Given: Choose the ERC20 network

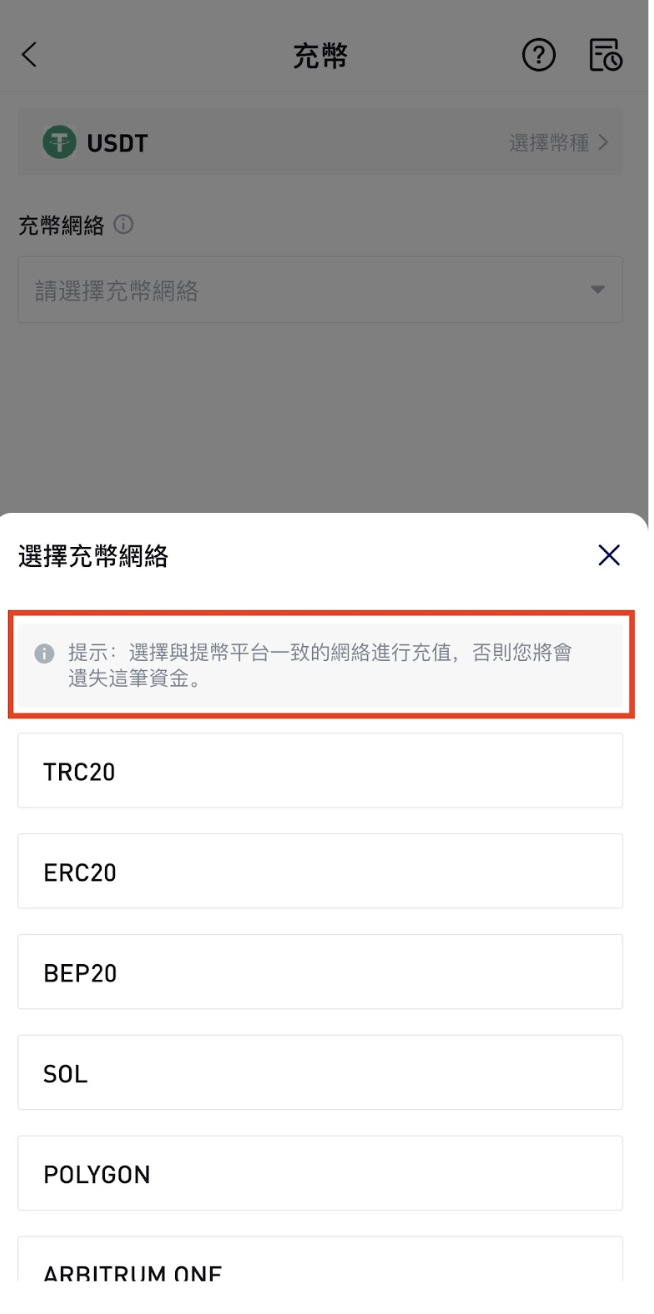Looking at the screenshot, I should [320, 872].
